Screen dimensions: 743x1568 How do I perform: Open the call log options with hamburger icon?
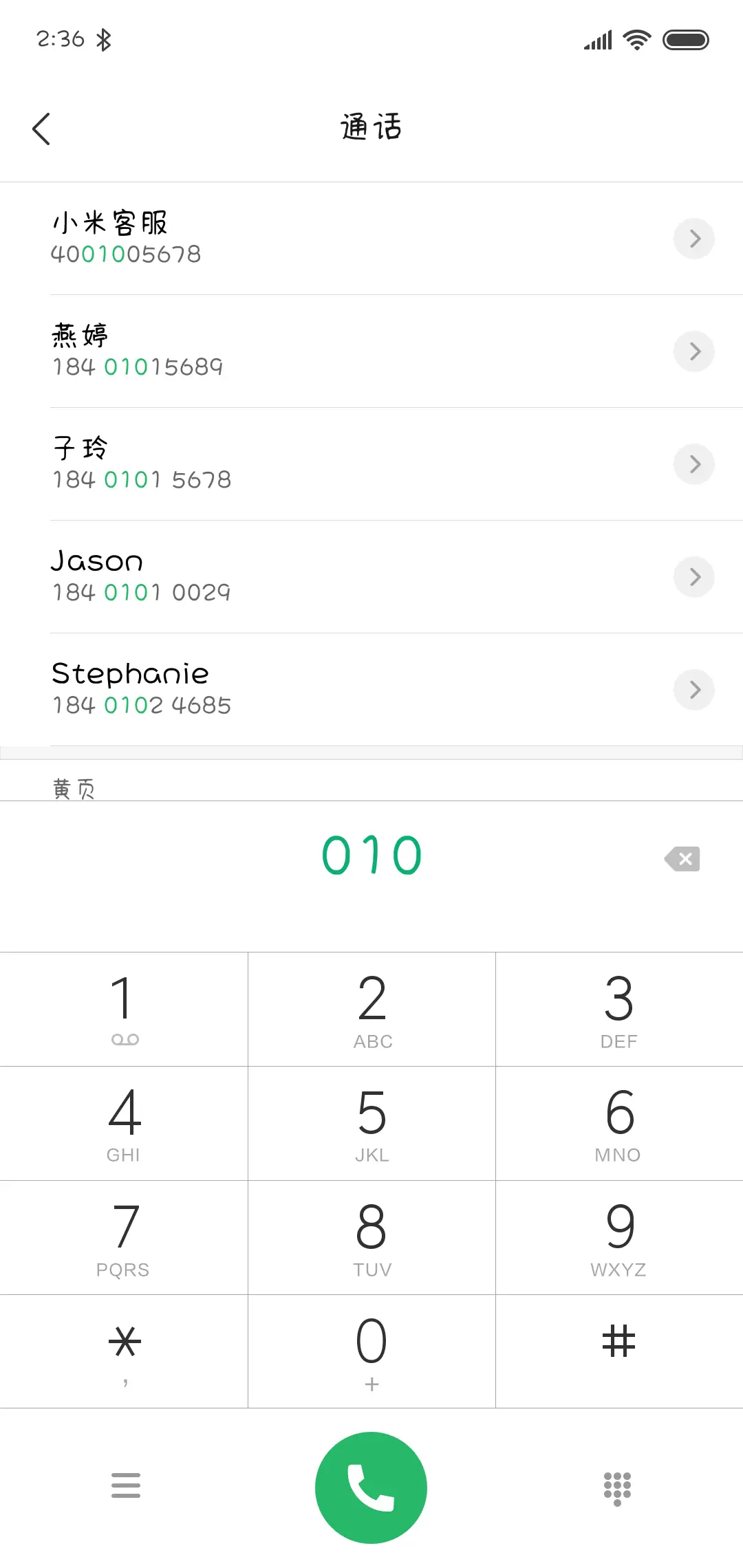pos(126,1485)
